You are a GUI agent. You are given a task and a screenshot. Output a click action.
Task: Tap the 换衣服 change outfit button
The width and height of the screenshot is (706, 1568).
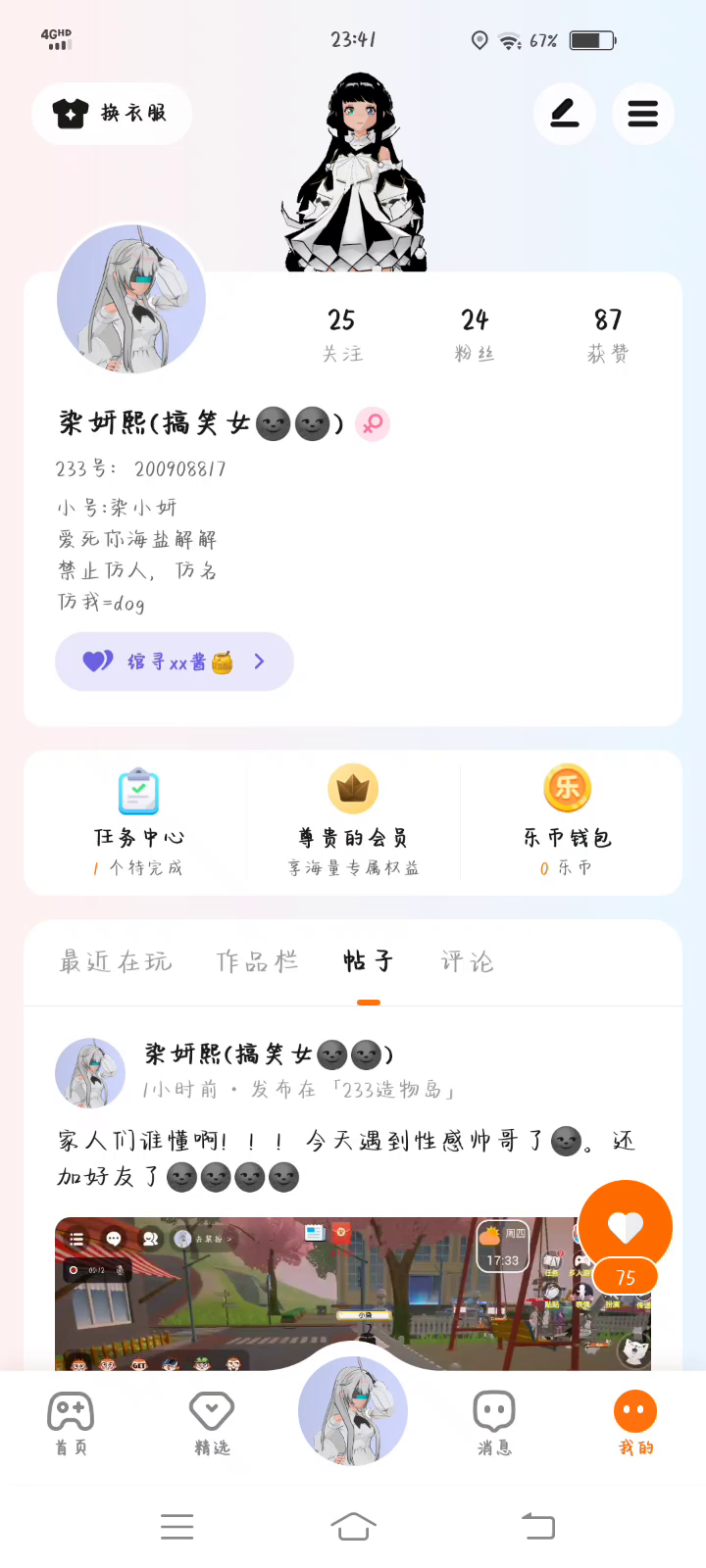tap(112, 114)
